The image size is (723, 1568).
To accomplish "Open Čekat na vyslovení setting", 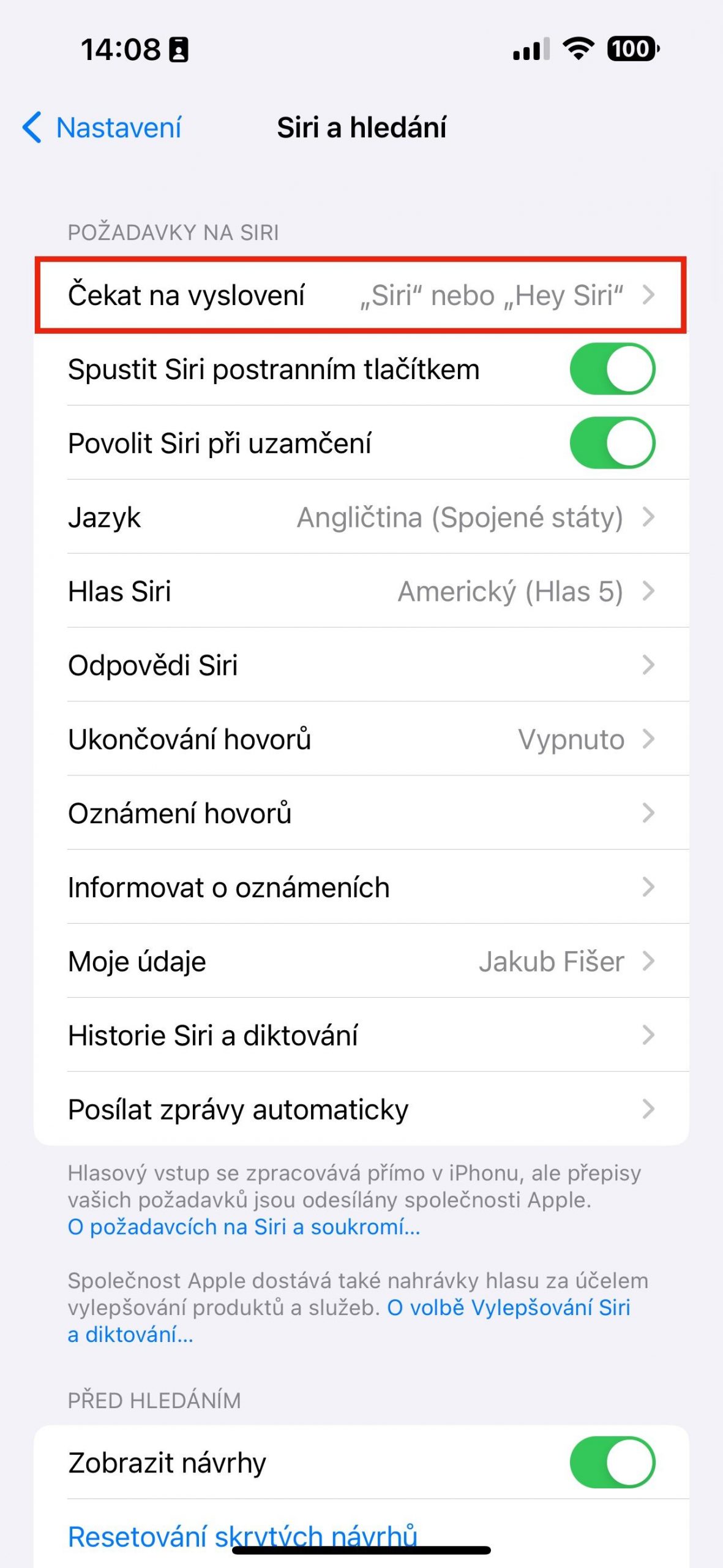I will point(361,295).
